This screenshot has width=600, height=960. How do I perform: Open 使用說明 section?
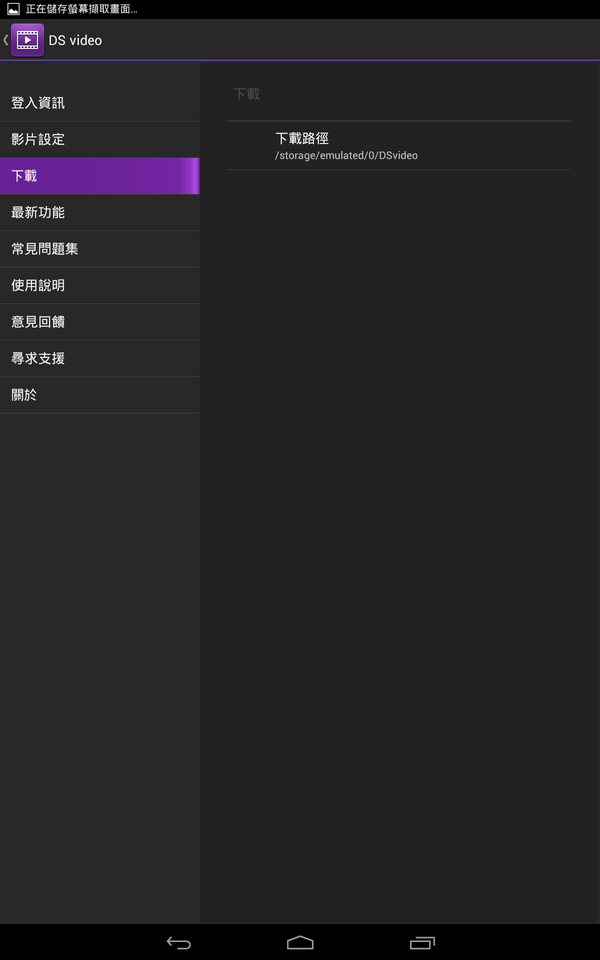pos(100,286)
